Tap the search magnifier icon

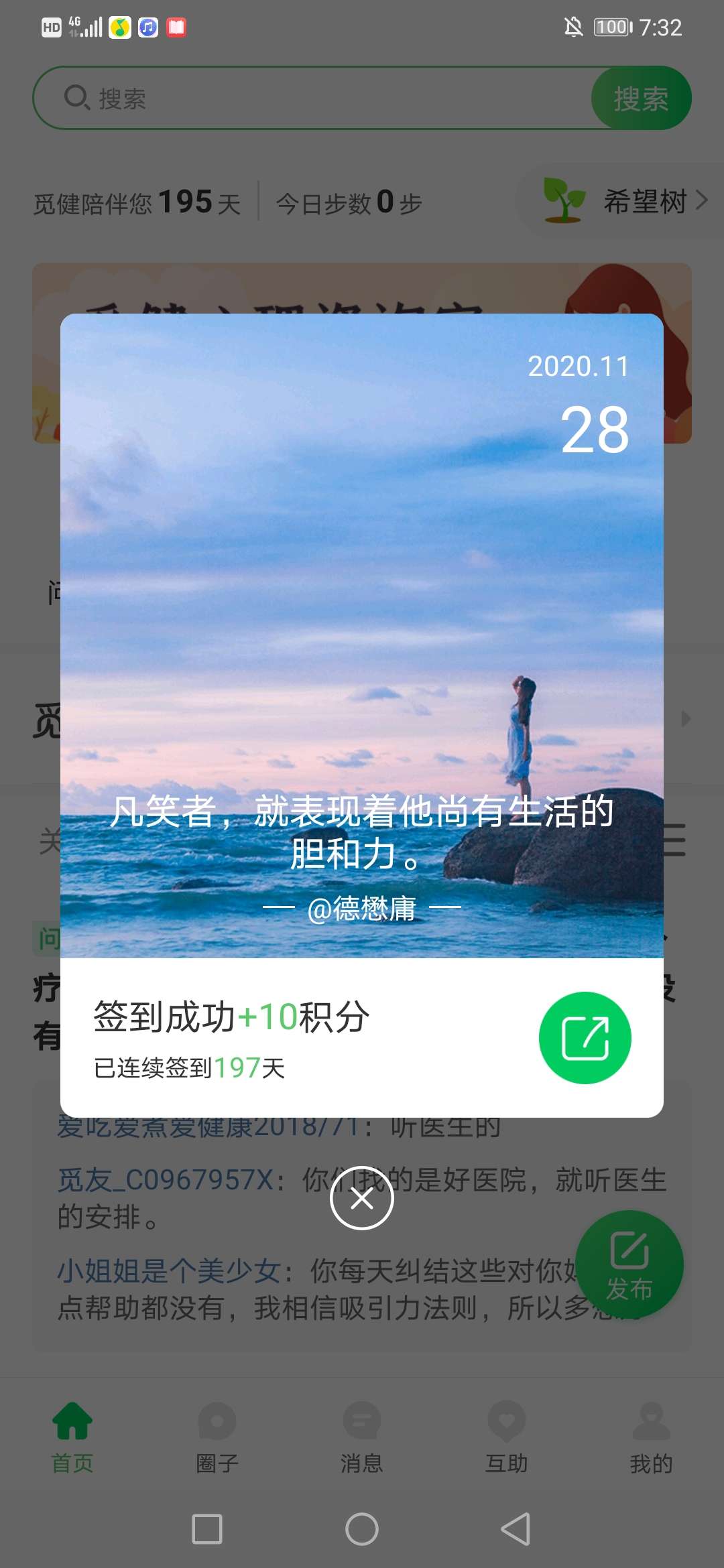75,97
